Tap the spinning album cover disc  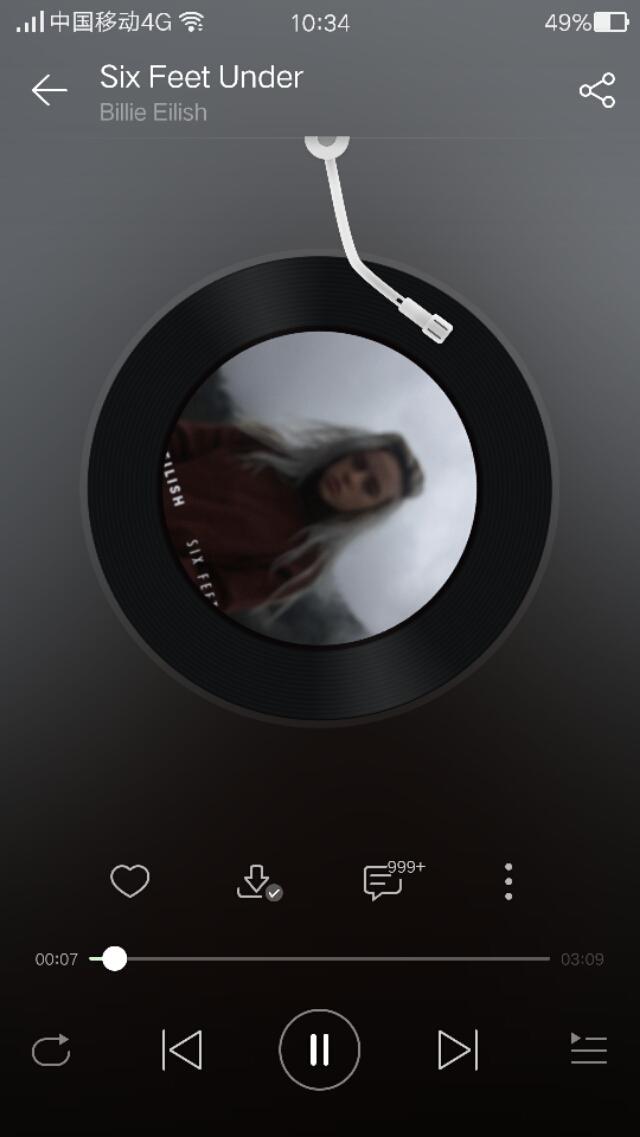tap(319, 487)
